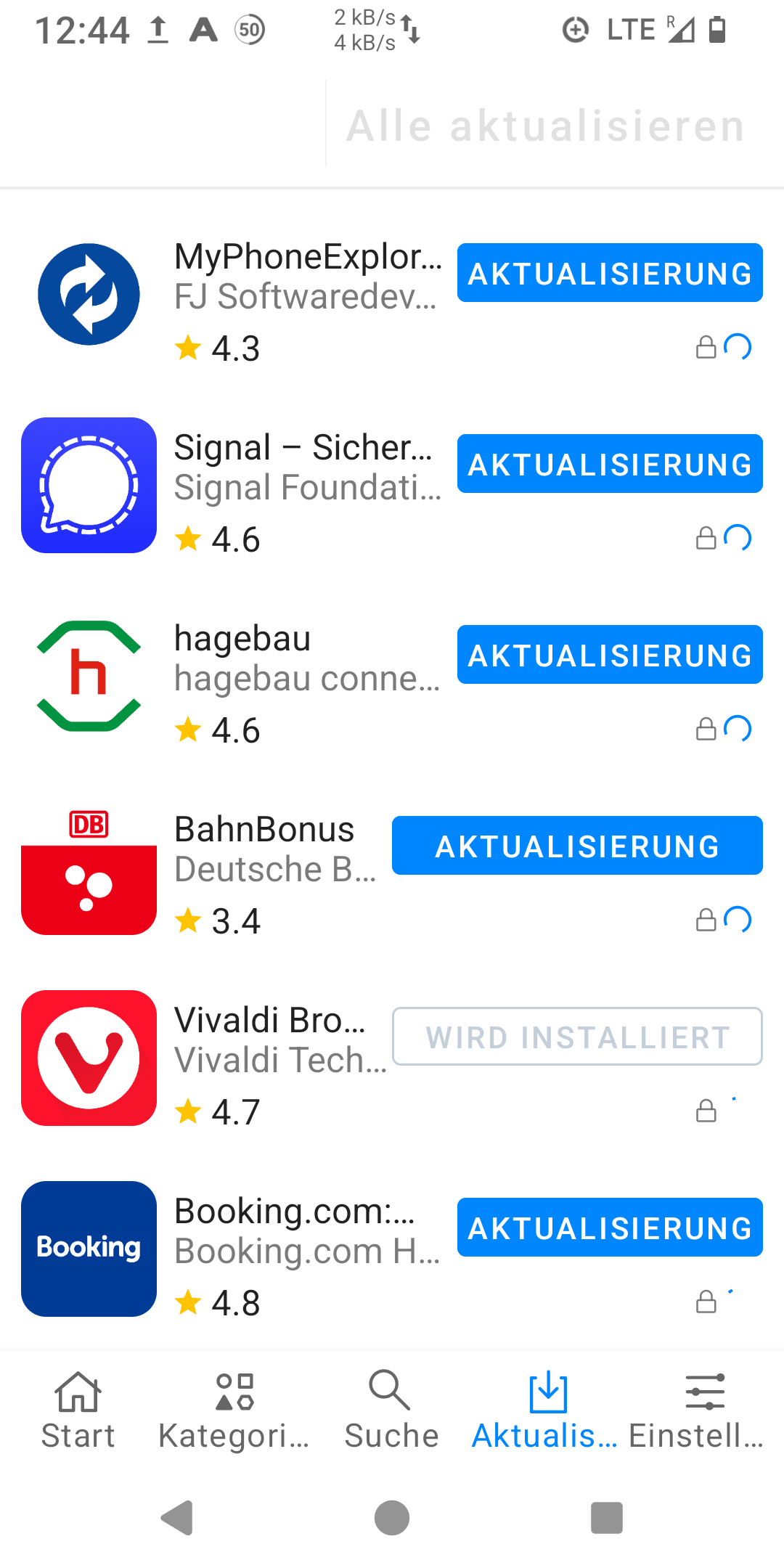The width and height of the screenshot is (784, 1568).
Task: Update the Booking.com app
Action: [609, 1228]
